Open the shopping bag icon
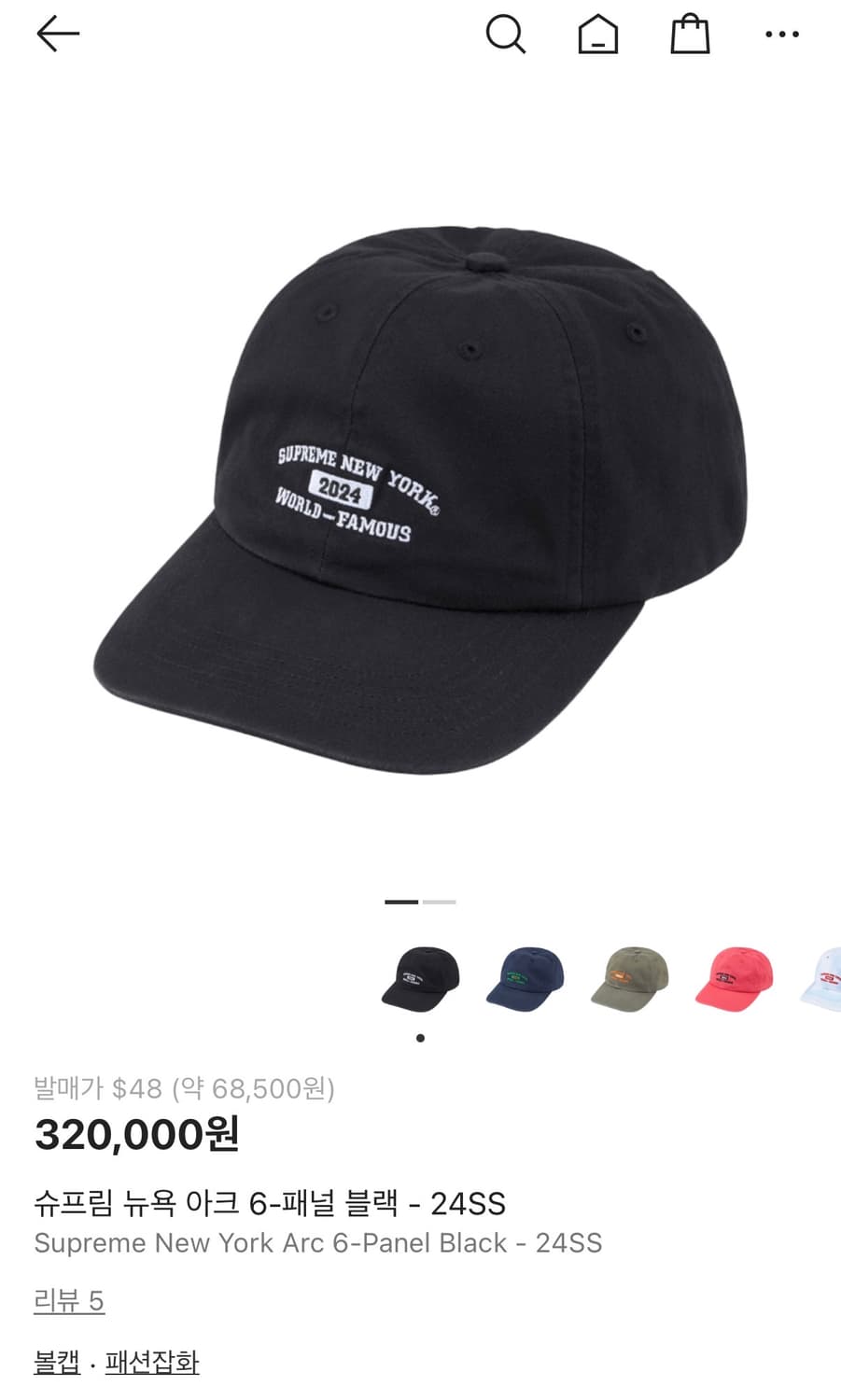The width and height of the screenshot is (841, 1400). click(690, 35)
